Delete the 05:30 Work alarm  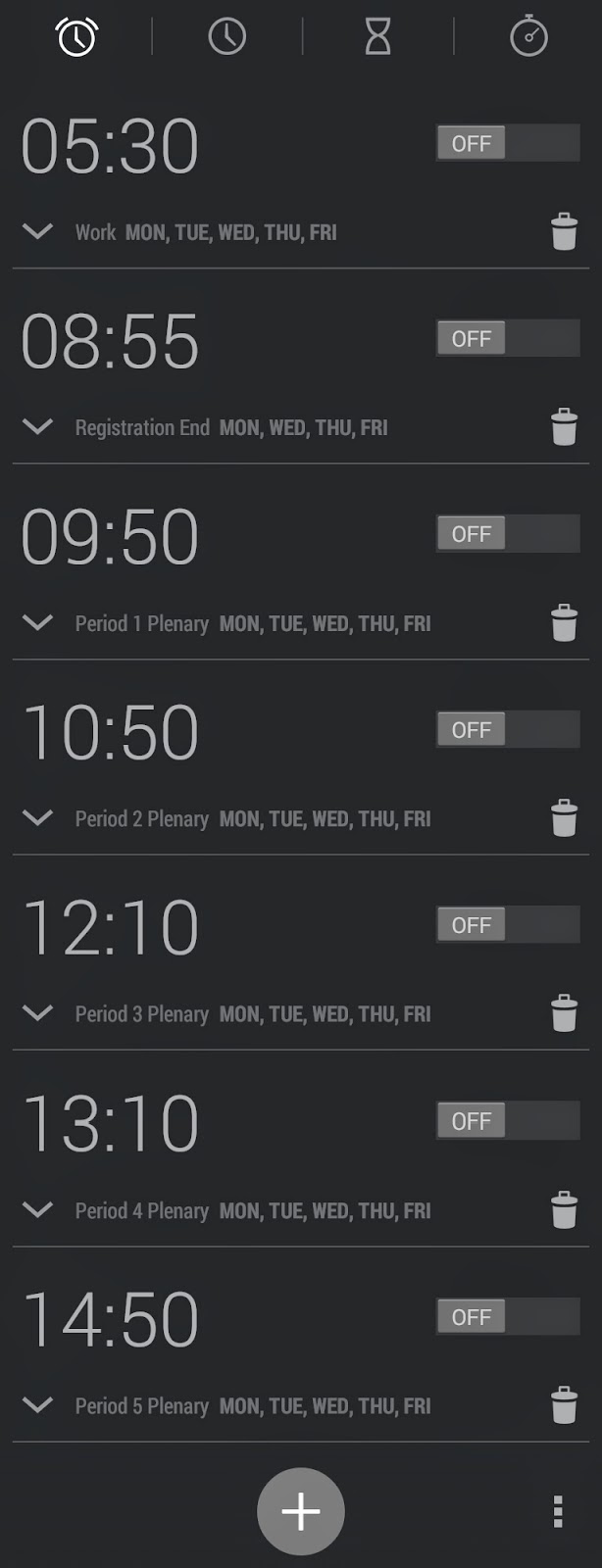[564, 232]
